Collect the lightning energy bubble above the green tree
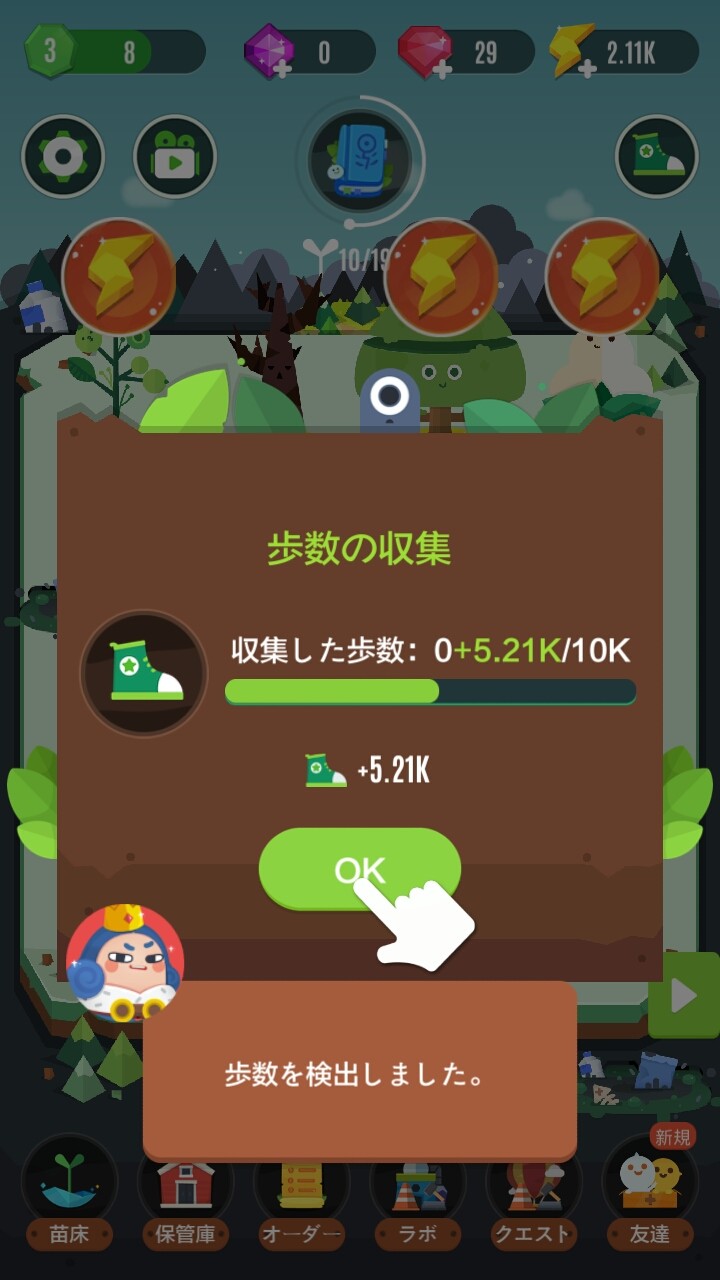720x1280 pixels. point(441,275)
